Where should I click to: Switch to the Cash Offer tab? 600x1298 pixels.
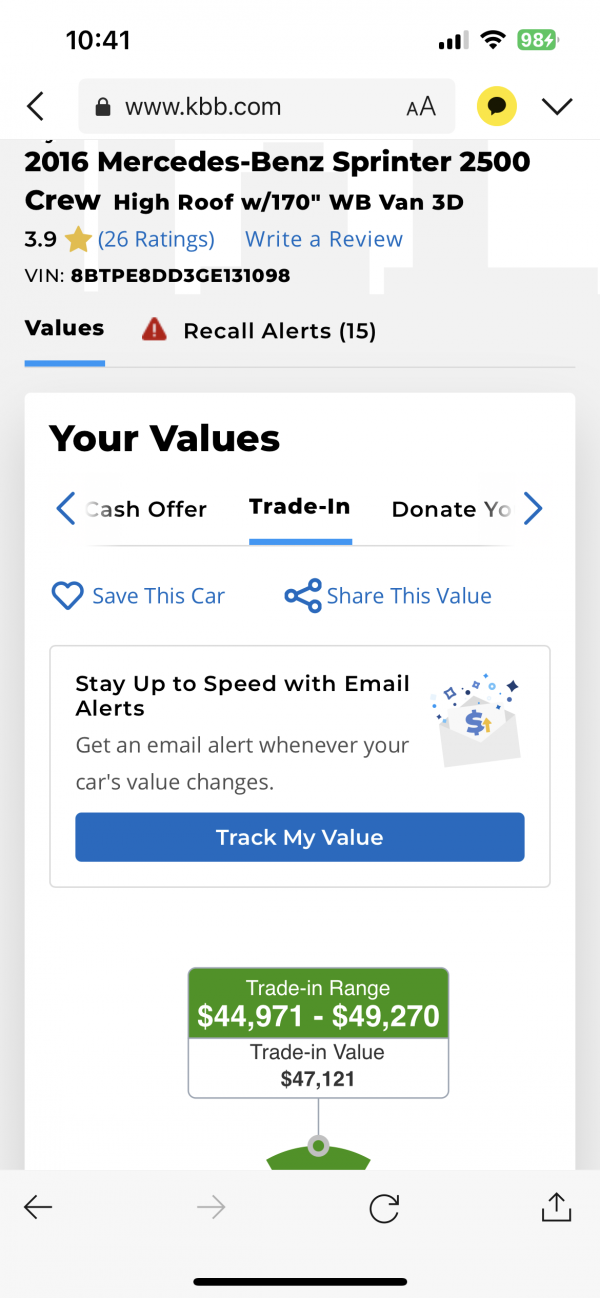[146, 509]
